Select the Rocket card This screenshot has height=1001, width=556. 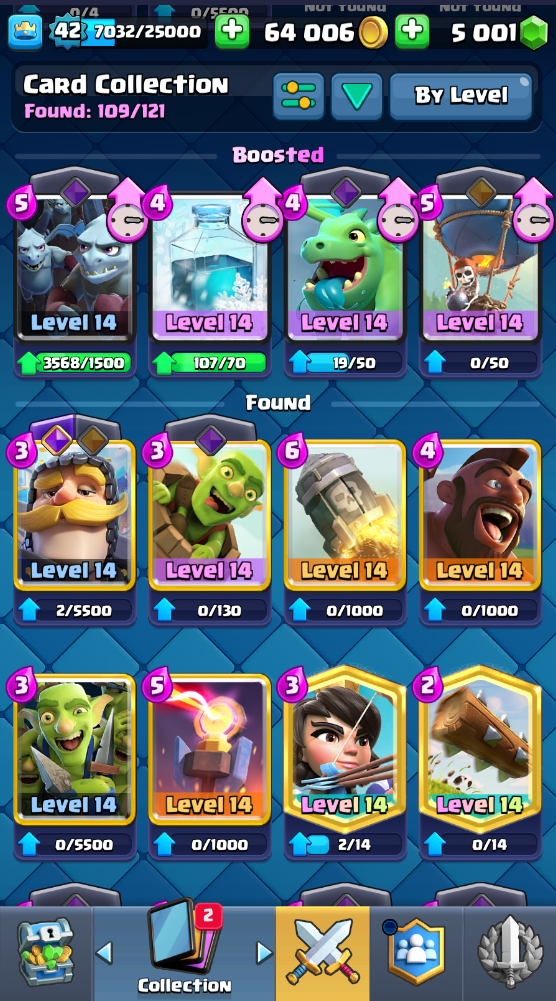coord(345,515)
